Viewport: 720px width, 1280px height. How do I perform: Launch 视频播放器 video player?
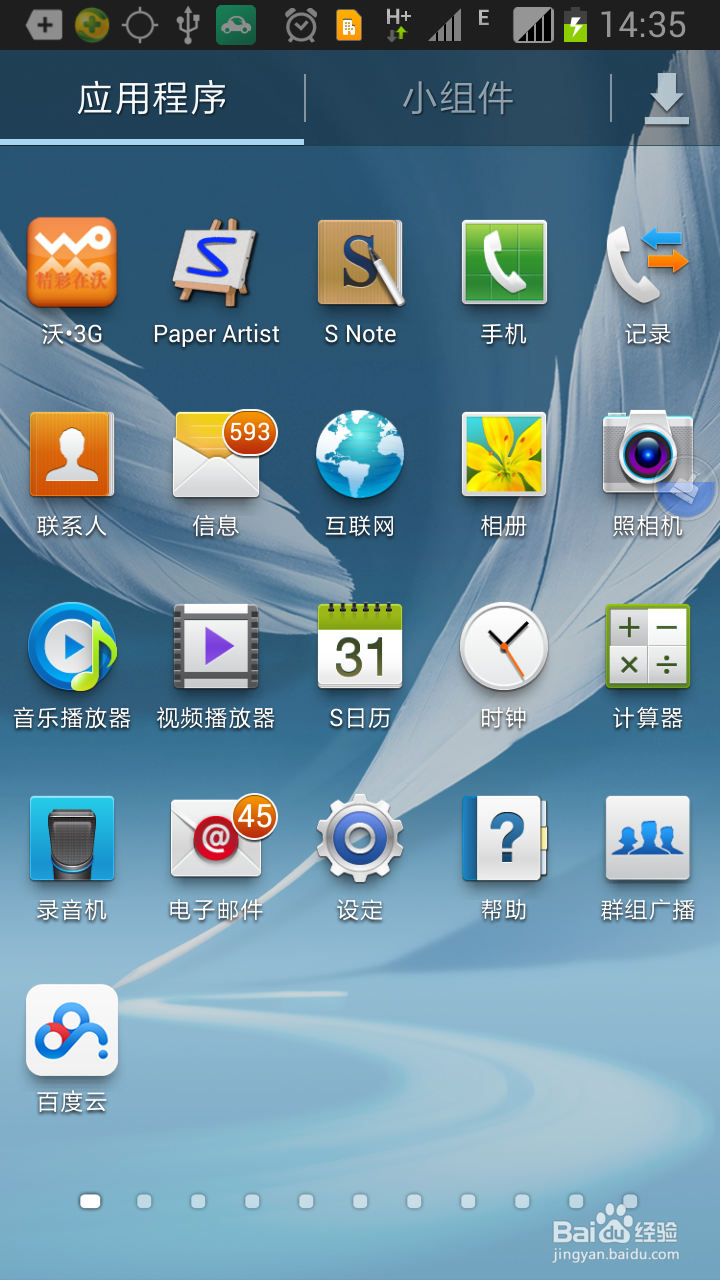(216, 647)
